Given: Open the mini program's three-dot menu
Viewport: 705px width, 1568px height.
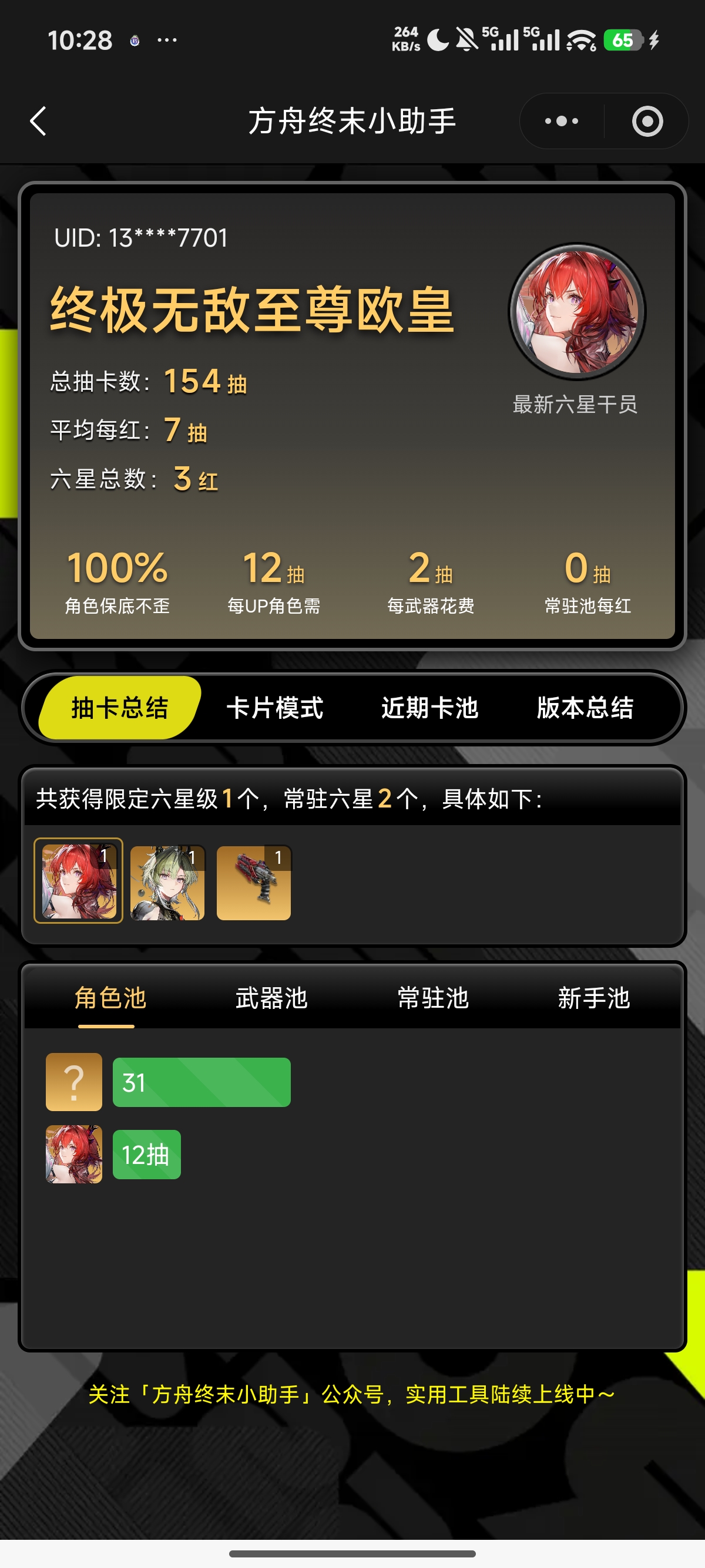Looking at the screenshot, I should tap(561, 121).
